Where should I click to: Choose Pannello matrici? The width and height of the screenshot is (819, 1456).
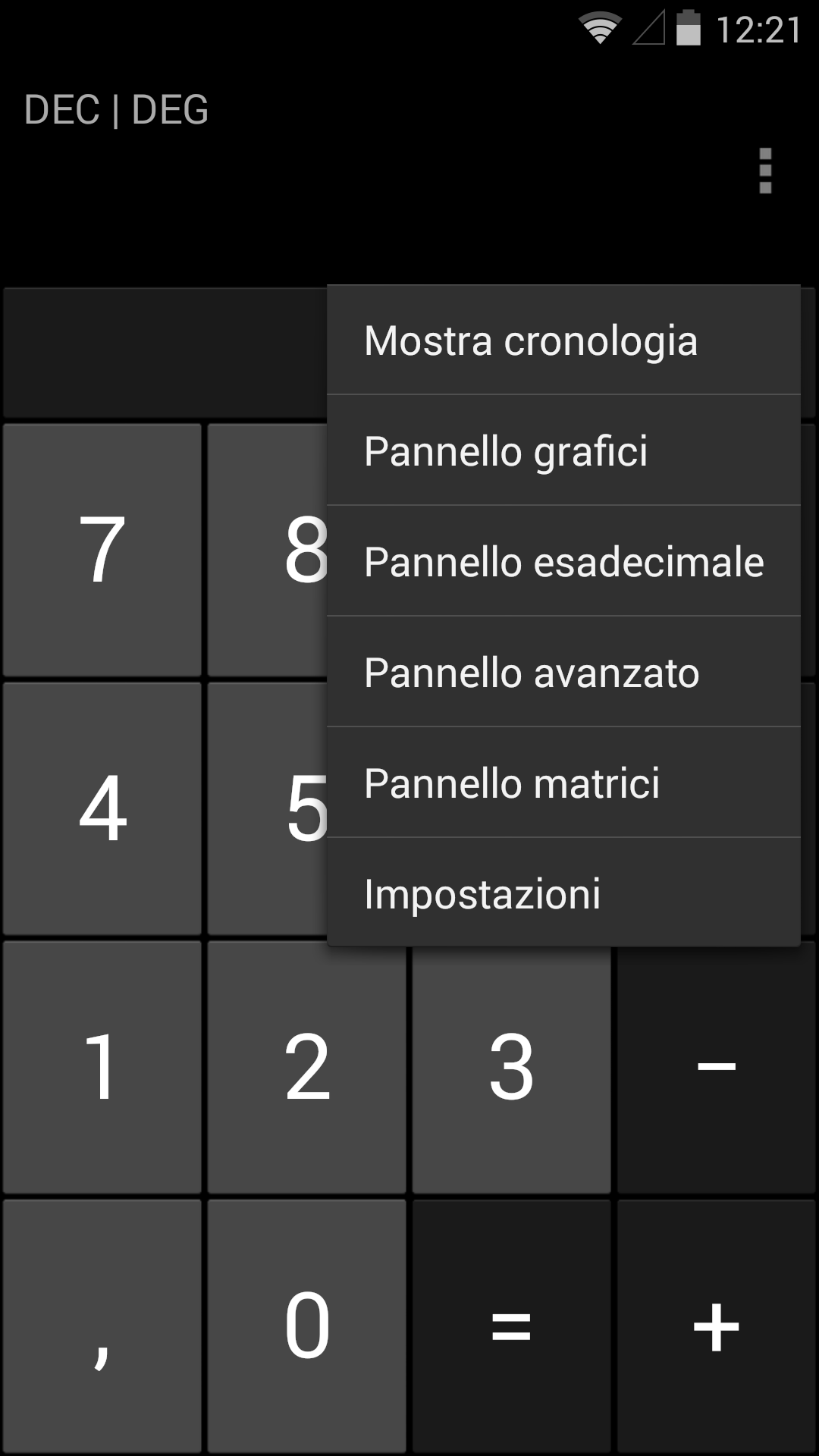(563, 783)
